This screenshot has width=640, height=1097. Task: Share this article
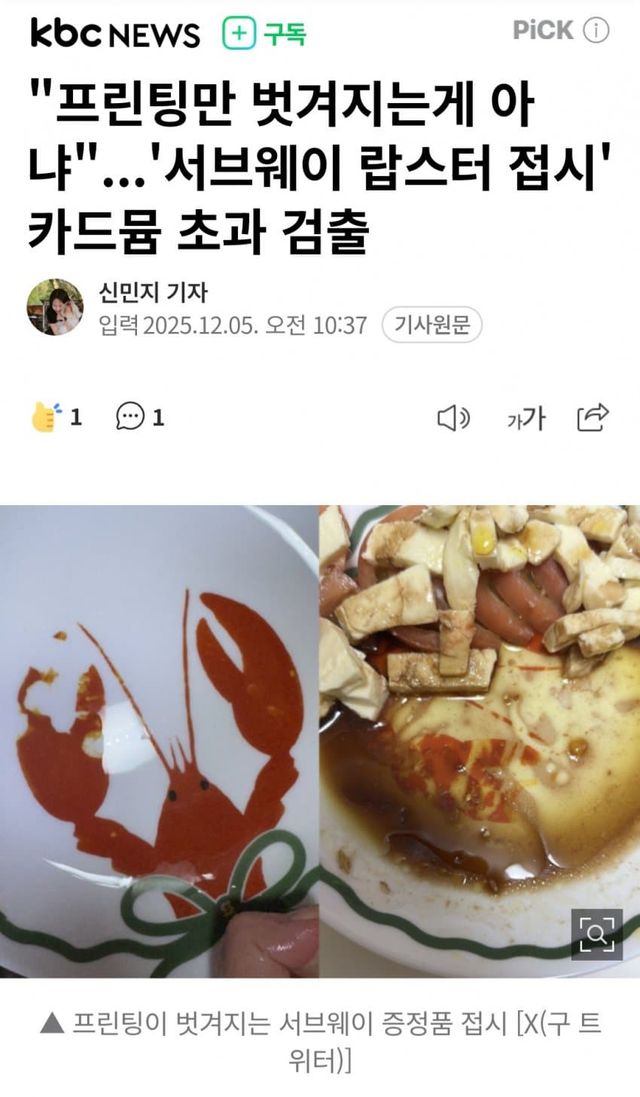click(593, 417)
